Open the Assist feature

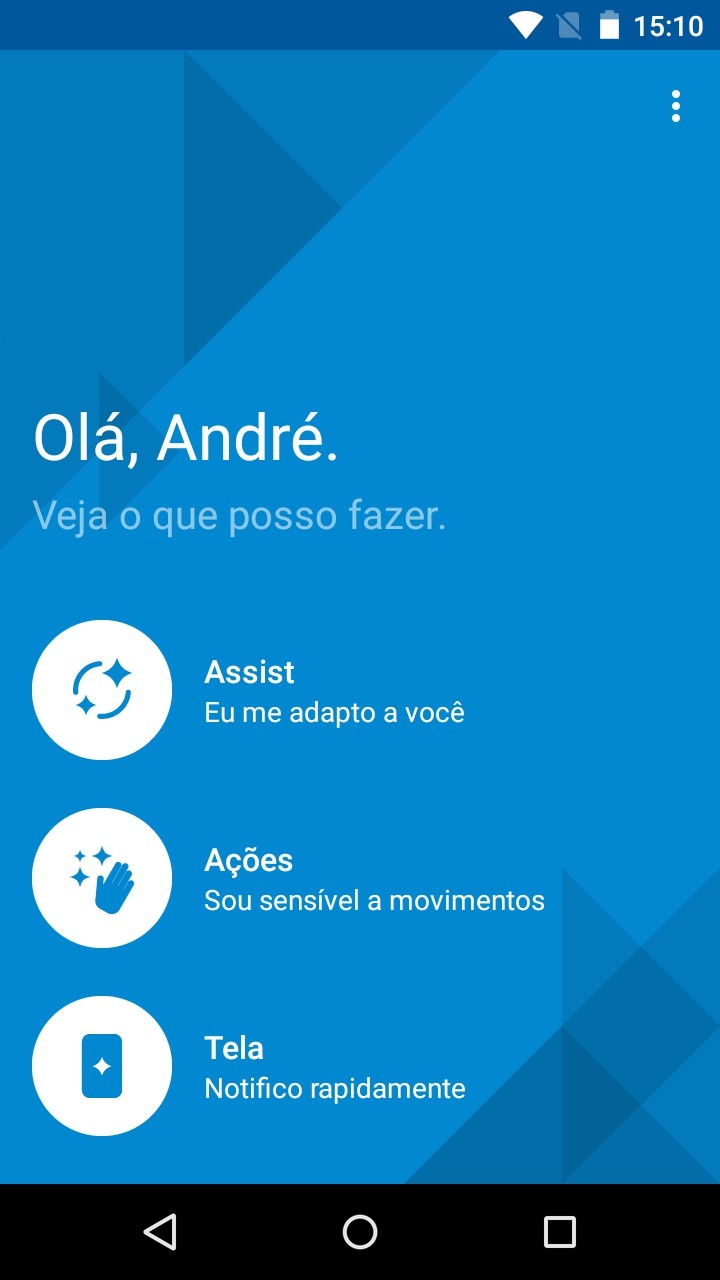(360, 690)
